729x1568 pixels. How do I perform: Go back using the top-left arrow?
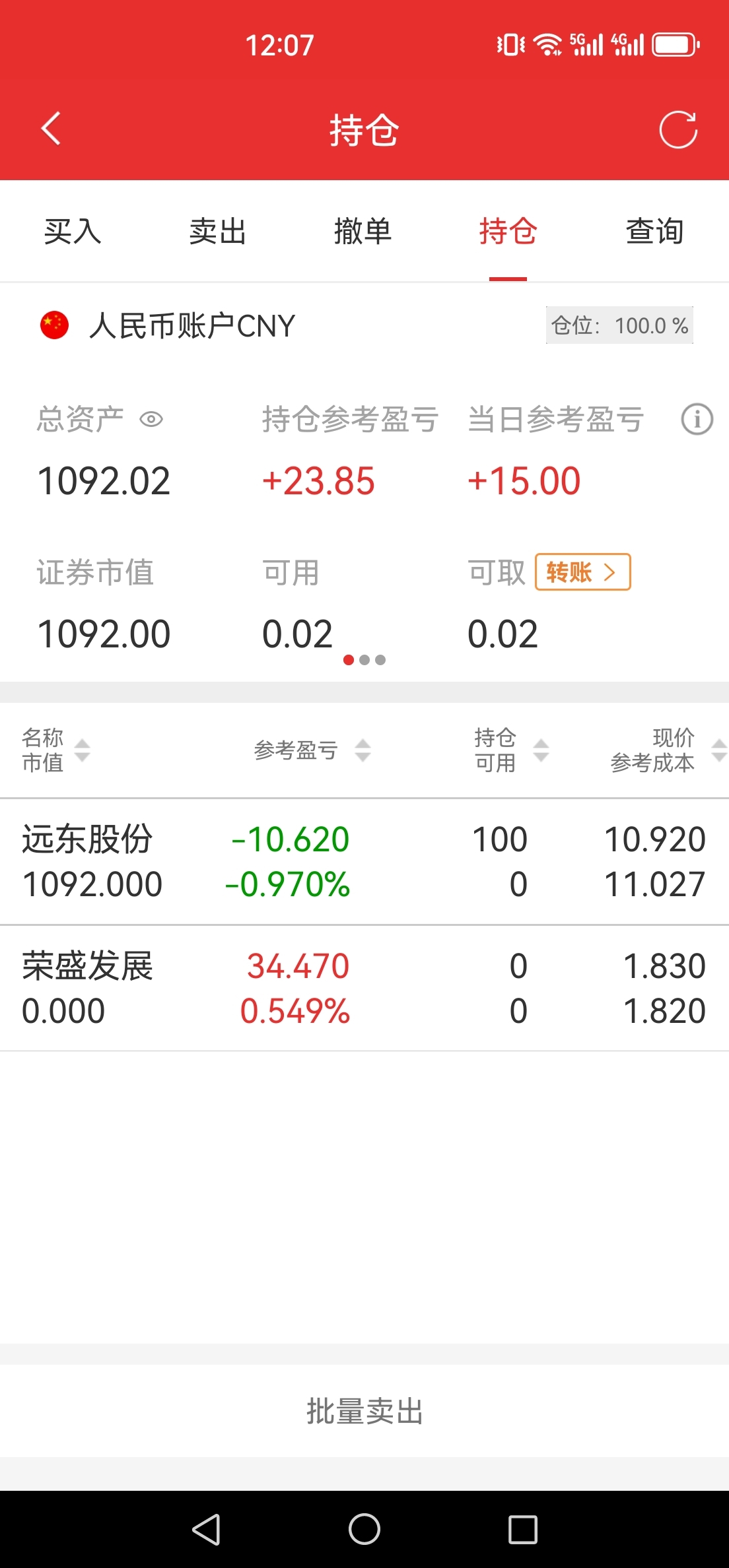click(51, 129)
